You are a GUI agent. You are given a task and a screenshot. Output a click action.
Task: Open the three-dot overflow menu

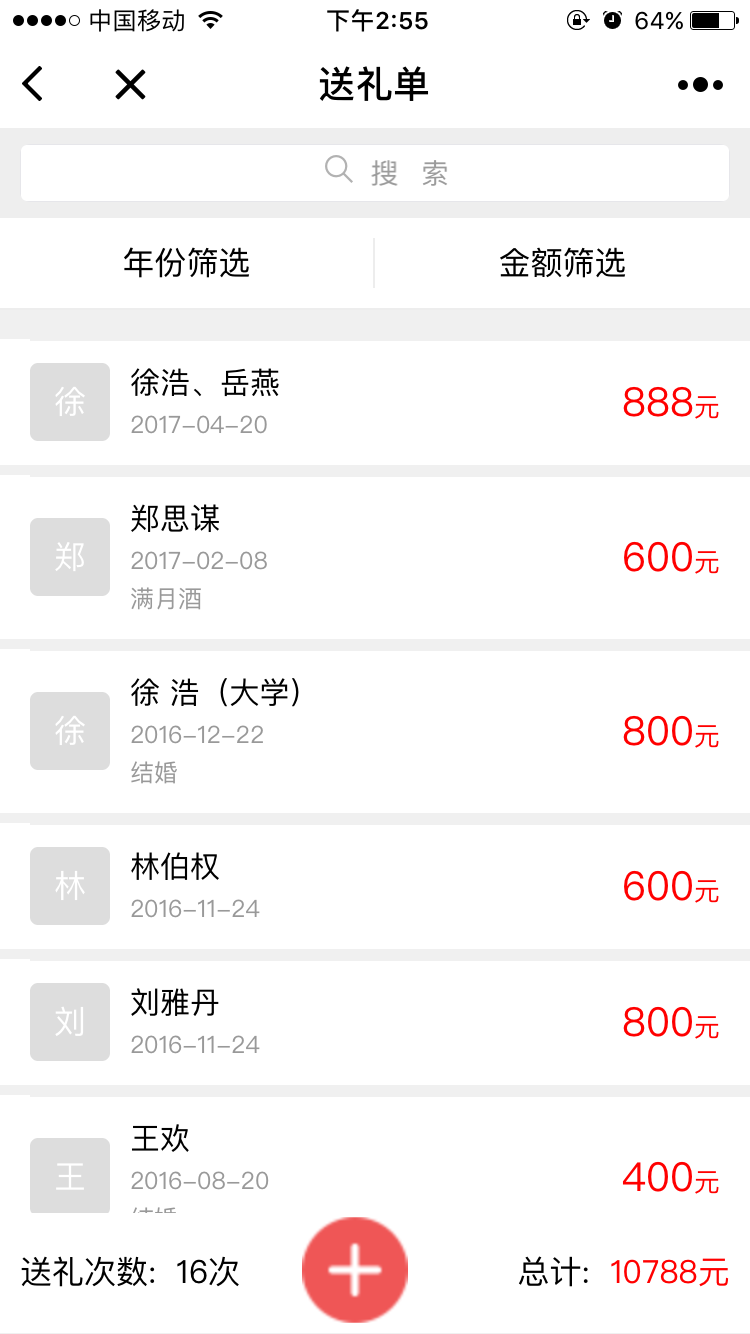(x=700, y=85)
